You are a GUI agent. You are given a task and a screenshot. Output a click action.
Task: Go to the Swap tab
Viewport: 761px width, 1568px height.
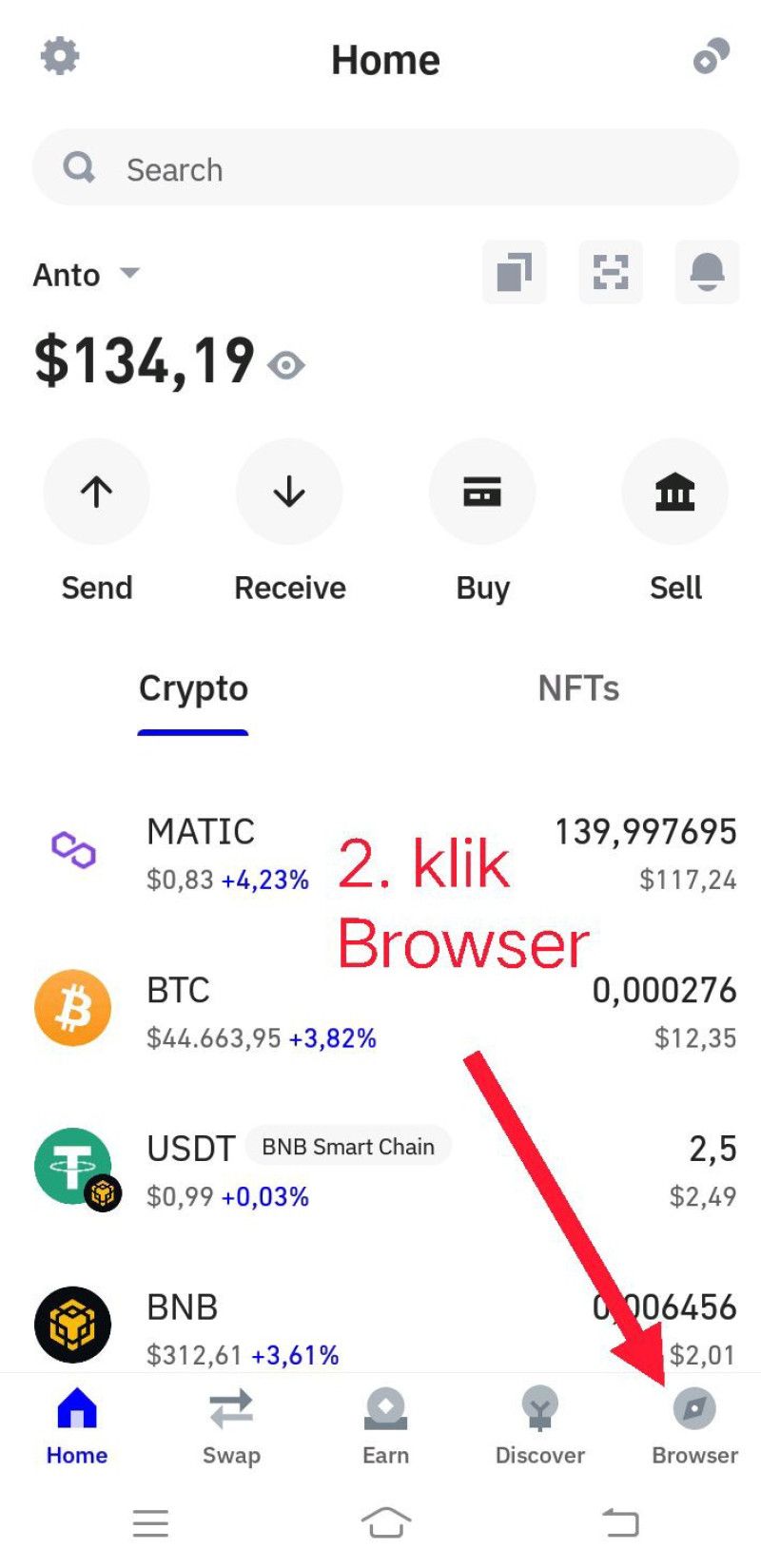pyautogui.click(x=231, y=1426)
